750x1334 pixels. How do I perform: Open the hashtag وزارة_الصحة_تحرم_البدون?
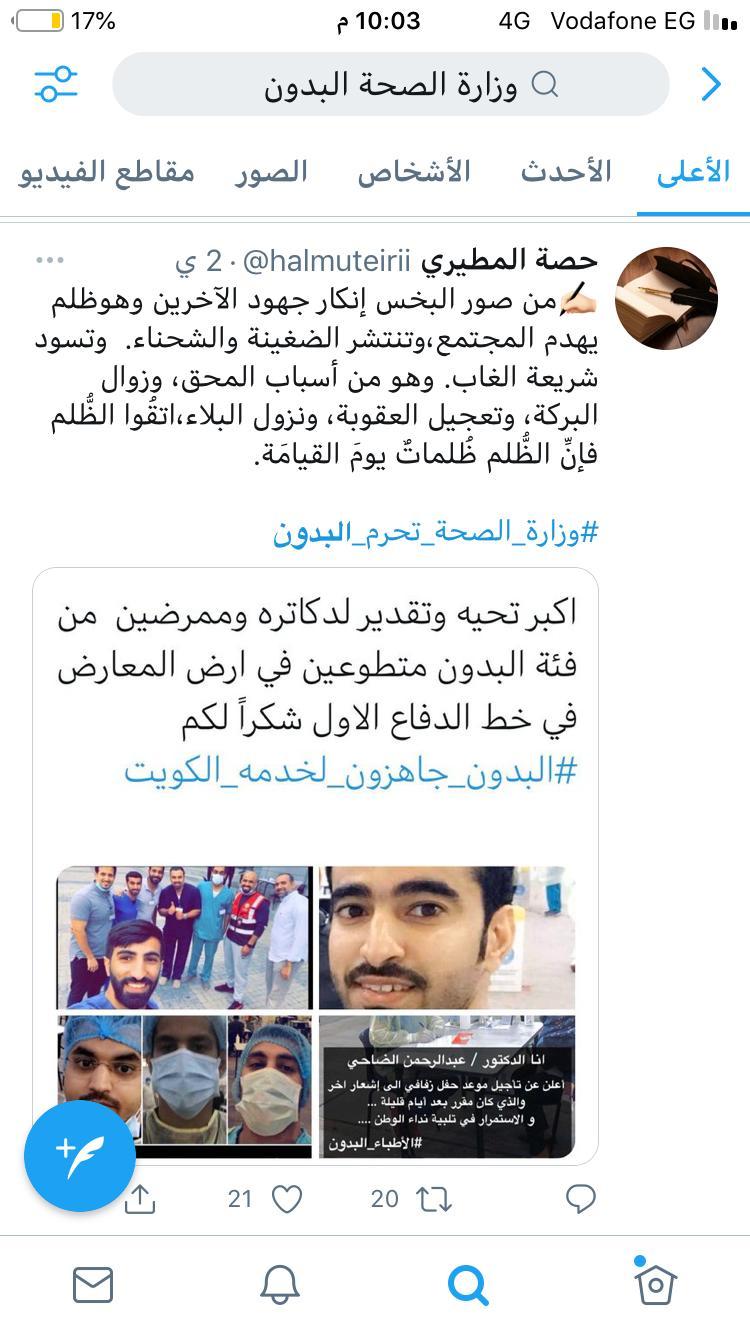435,532
